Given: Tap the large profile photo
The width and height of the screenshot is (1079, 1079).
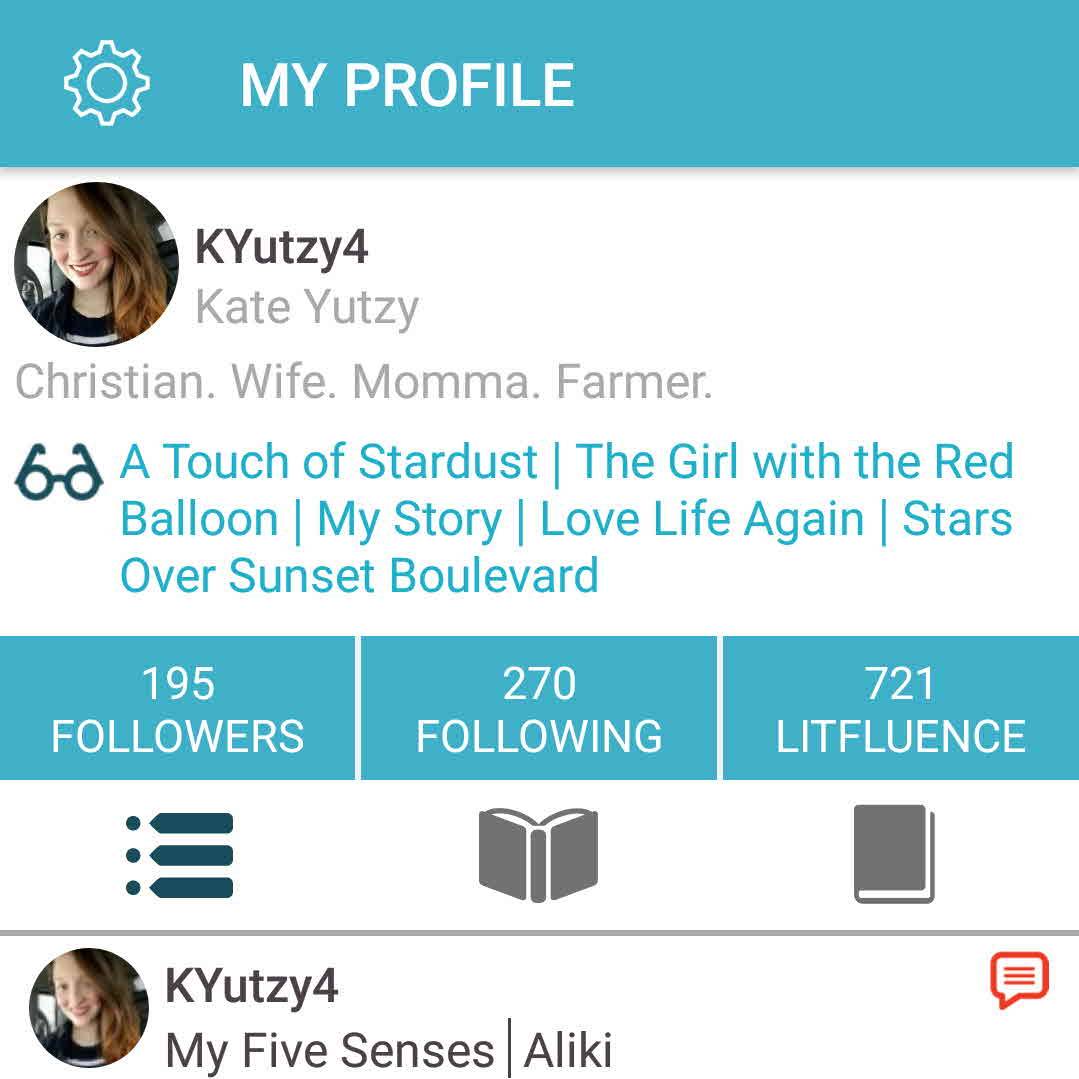Looking at the screenshot, I should point(96,264).
